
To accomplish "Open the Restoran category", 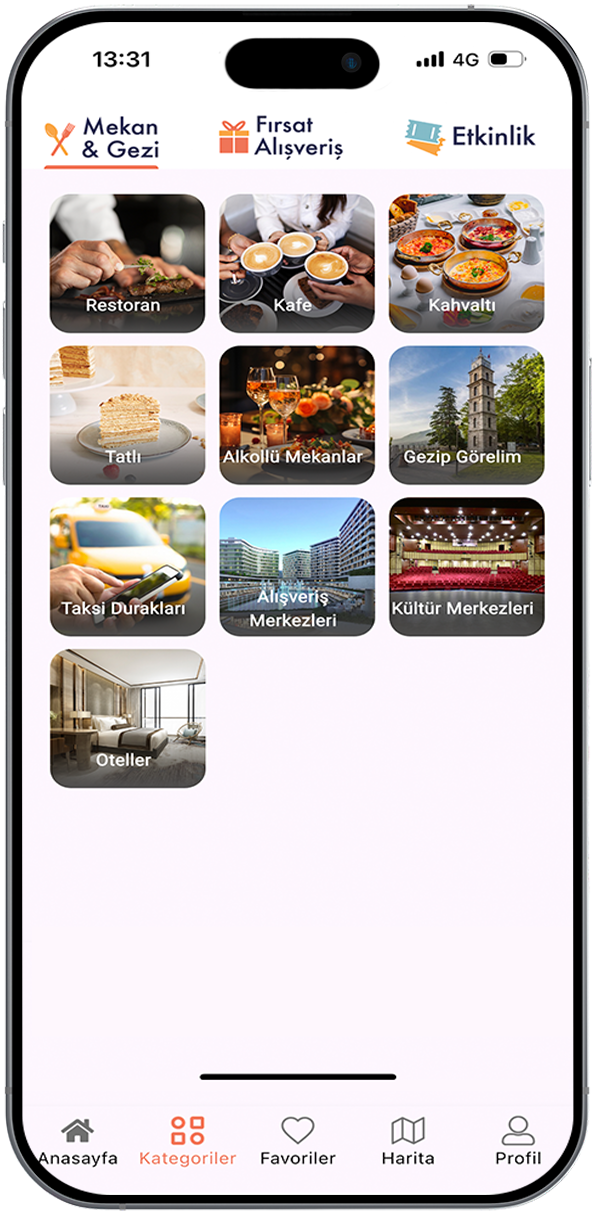I will (127, 263).
